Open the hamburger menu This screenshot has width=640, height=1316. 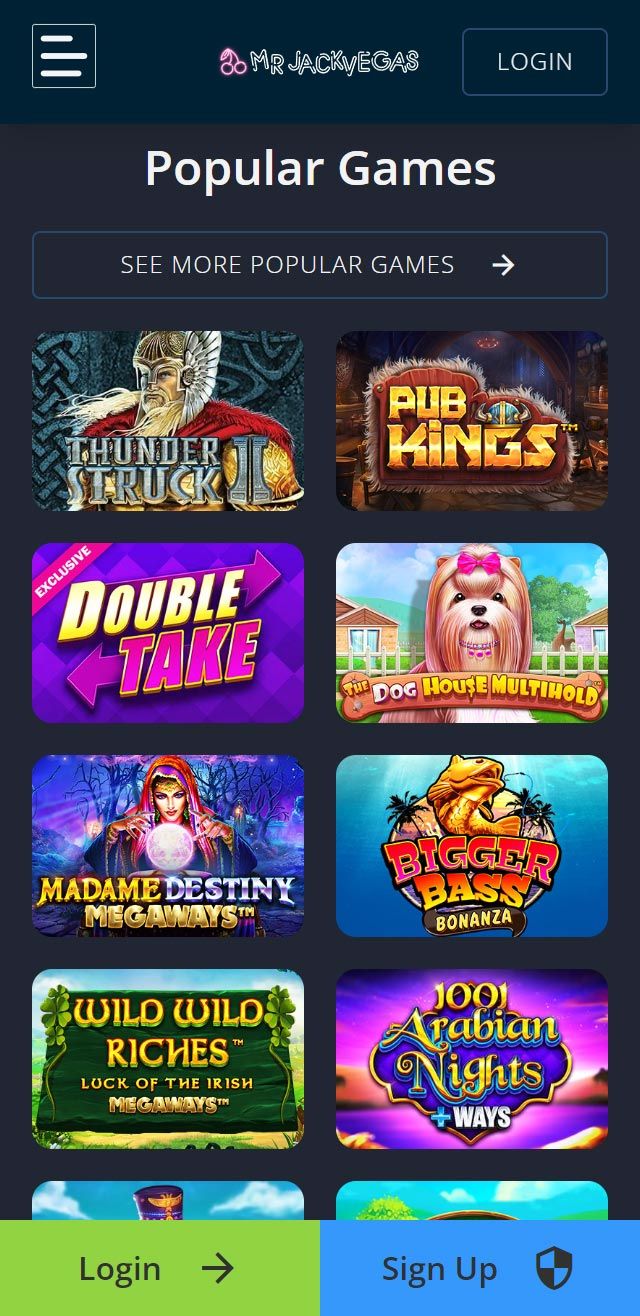(64, 56)
